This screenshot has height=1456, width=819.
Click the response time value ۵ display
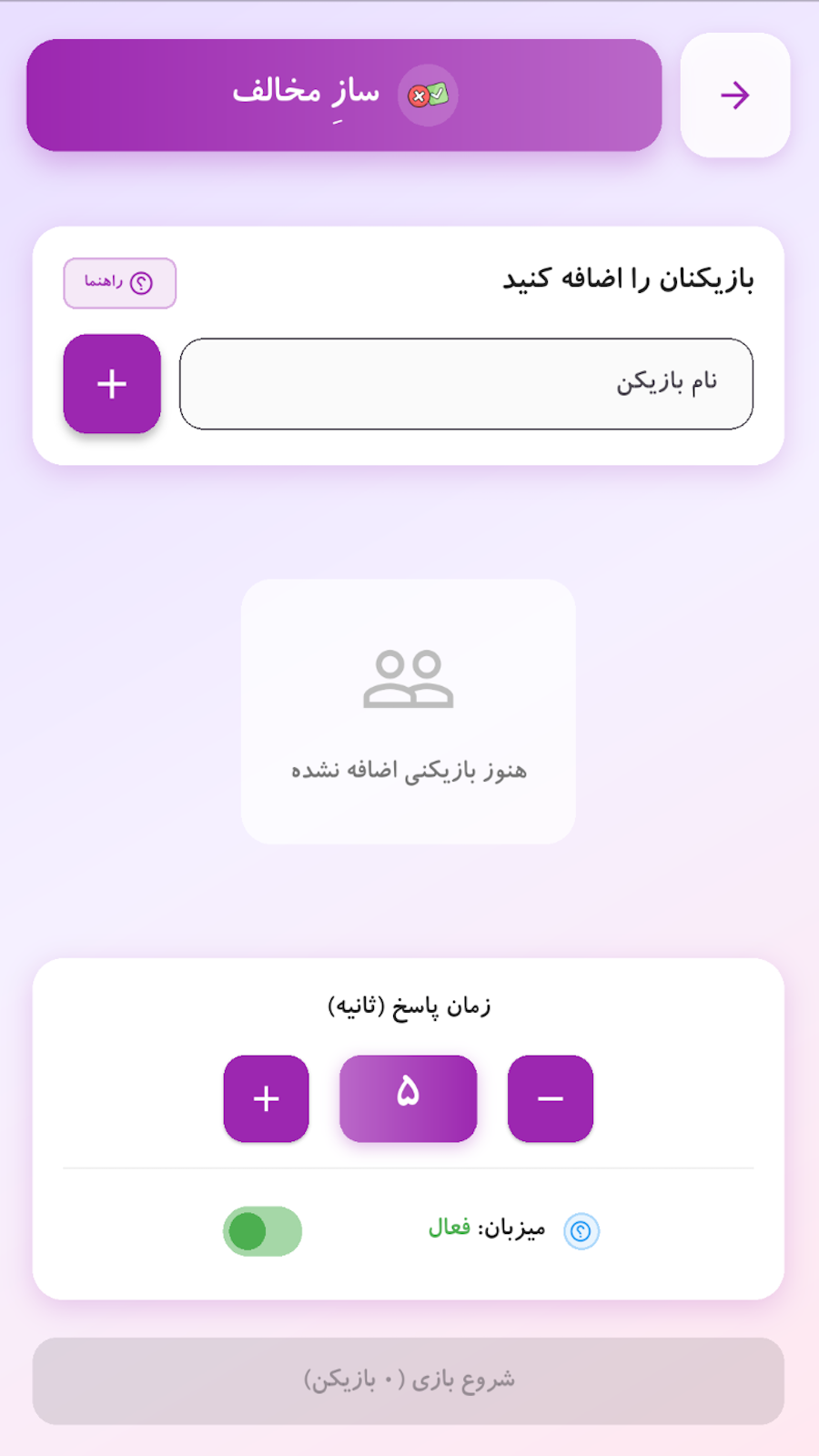coord(408,1097)
